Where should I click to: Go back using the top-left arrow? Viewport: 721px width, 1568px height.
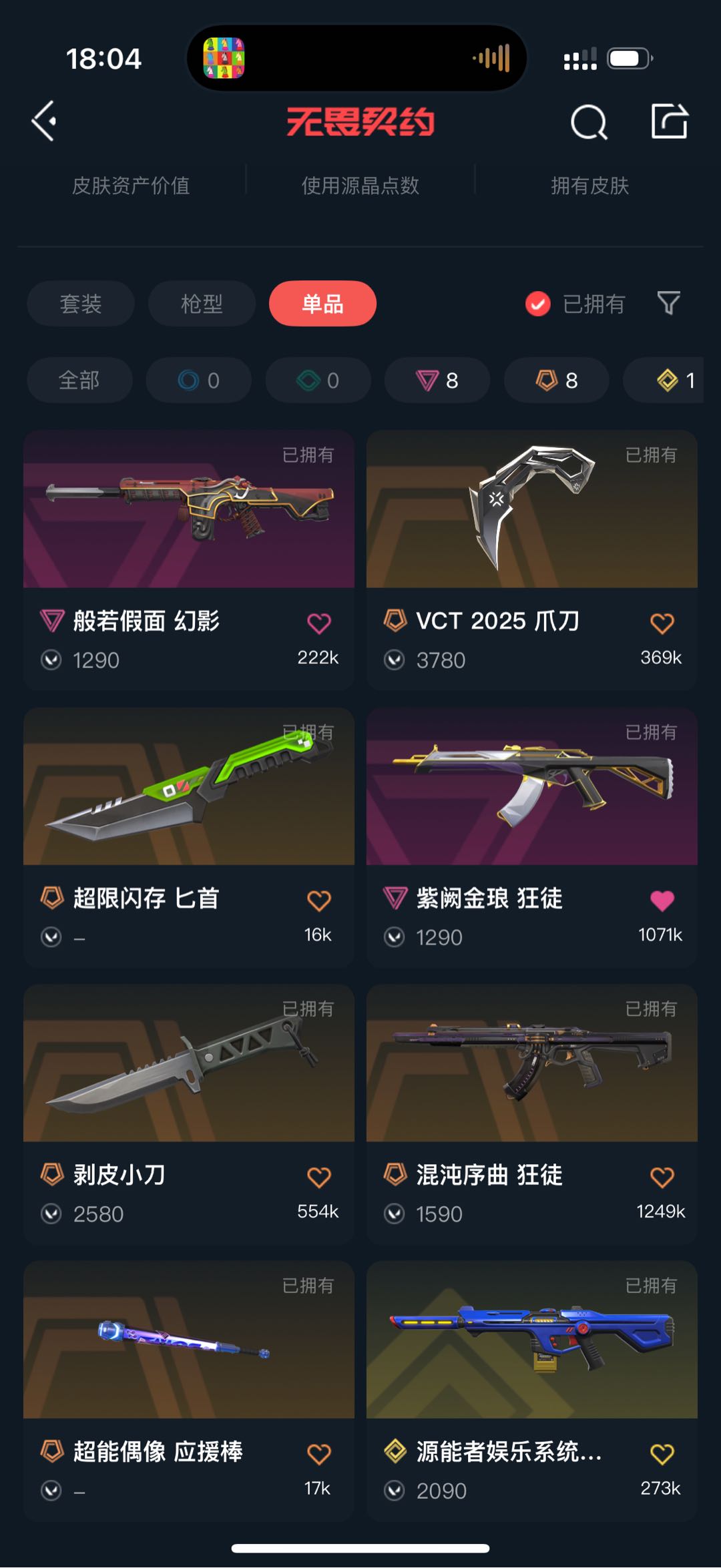pyautogui.click(x=45, y=121)
